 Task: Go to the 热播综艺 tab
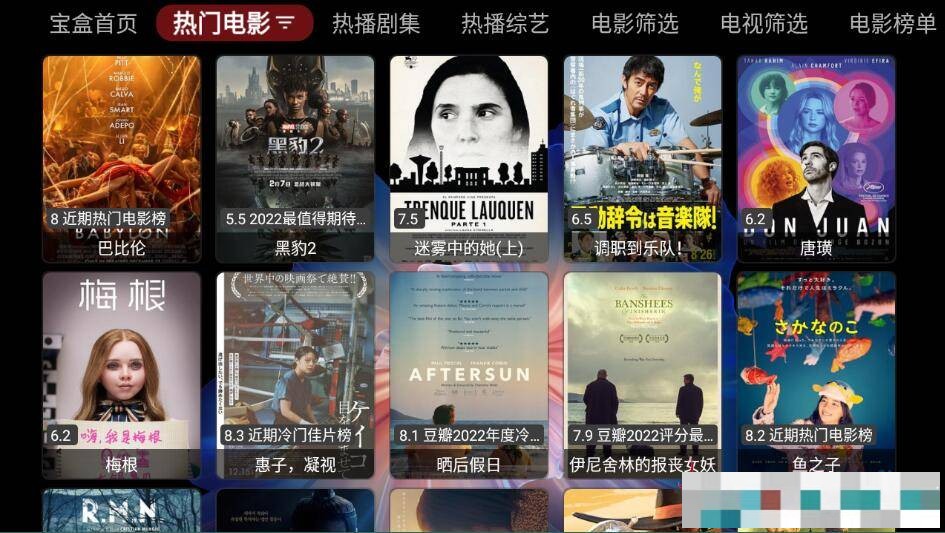(x=505, y=23)
